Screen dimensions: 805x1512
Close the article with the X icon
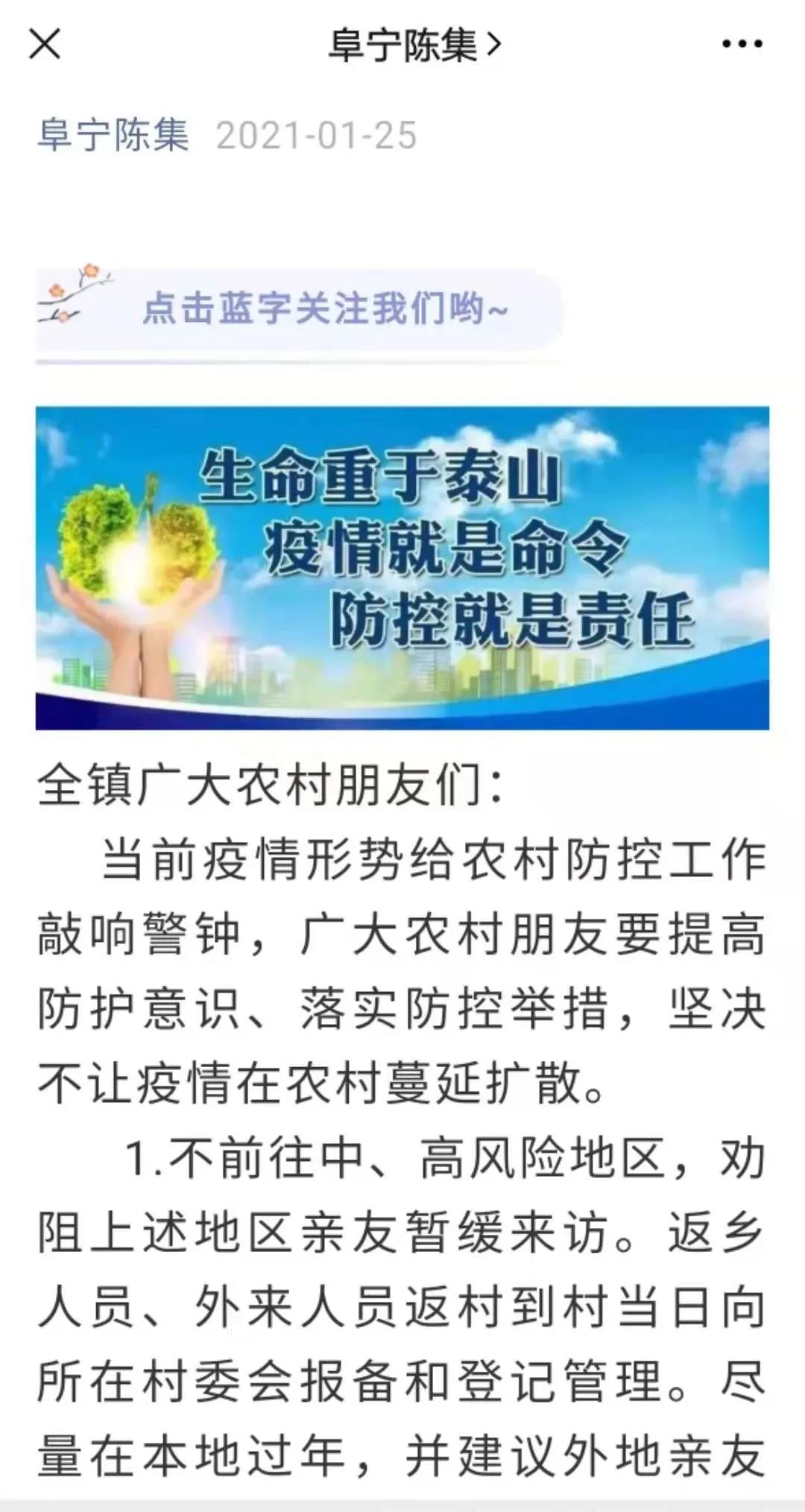tap(45, 45)
